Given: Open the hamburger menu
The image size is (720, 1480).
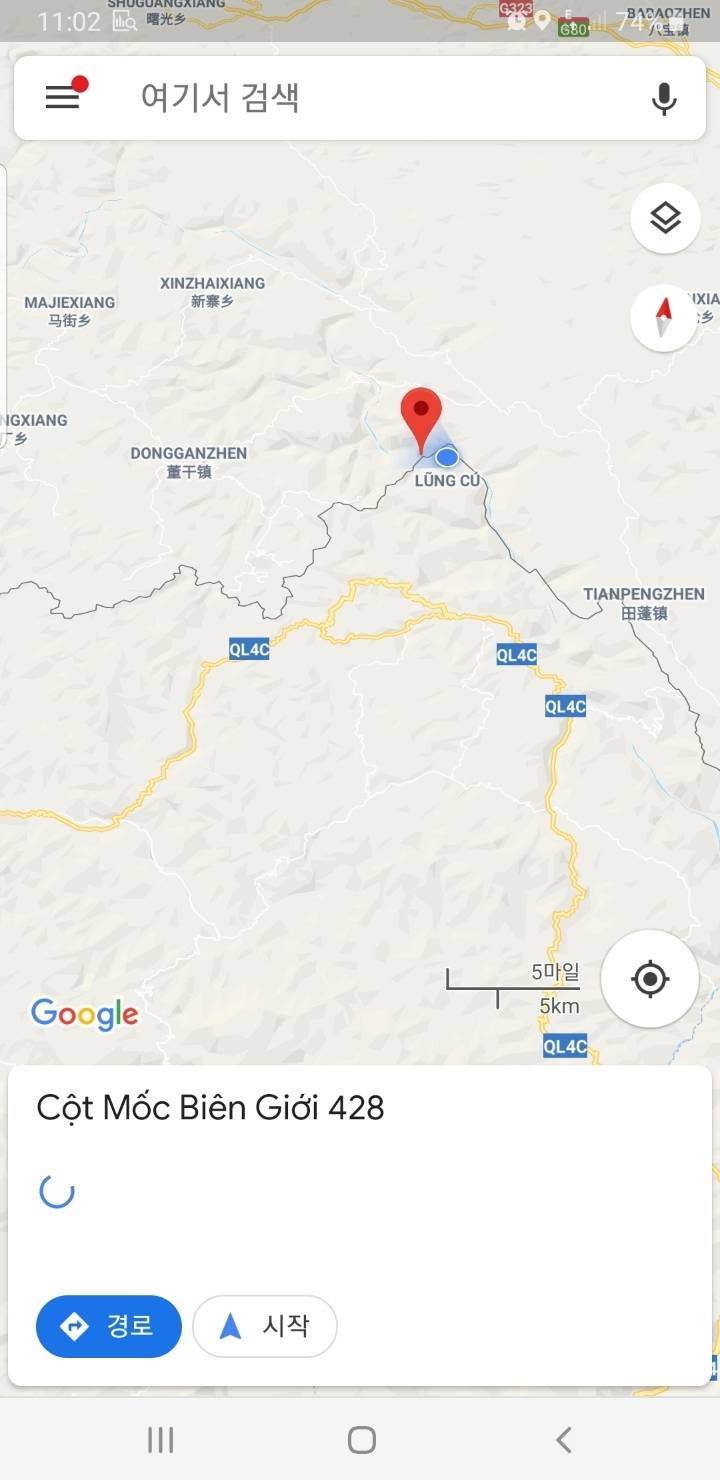Looking at the screenshot, I should 63,97.
